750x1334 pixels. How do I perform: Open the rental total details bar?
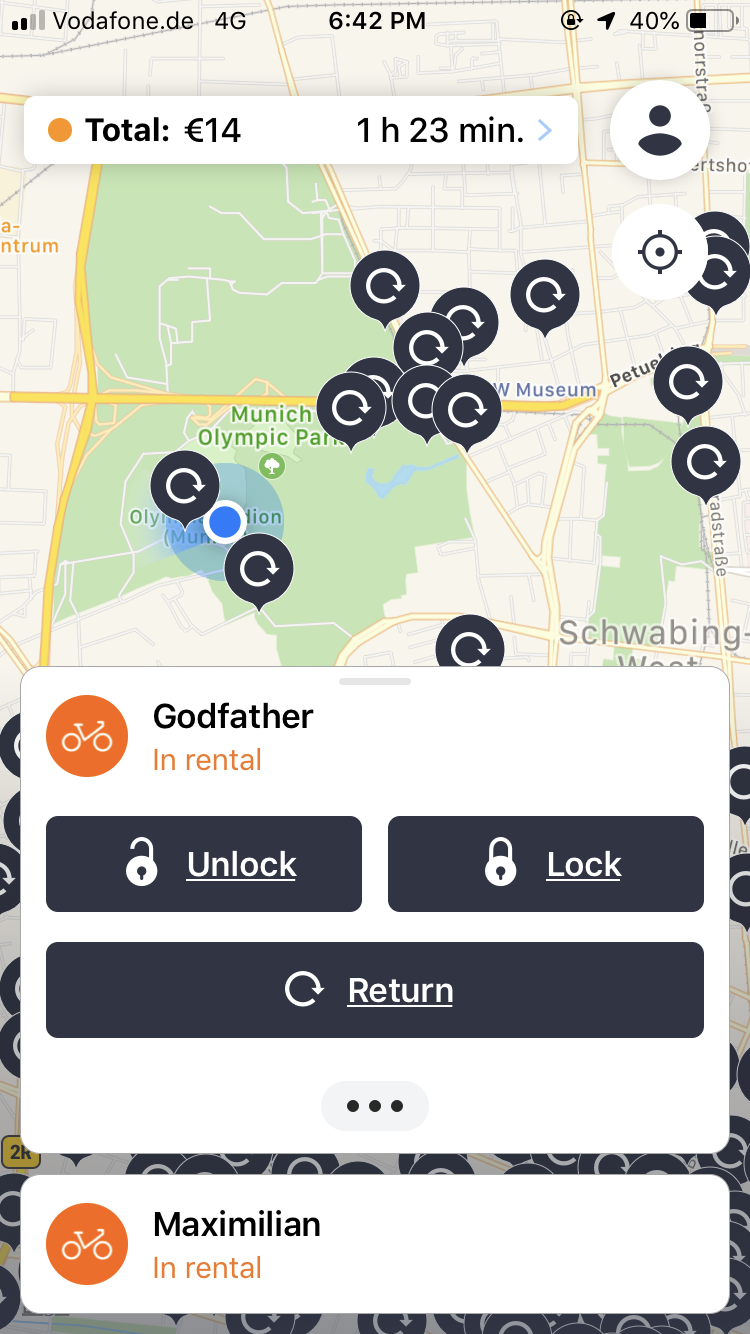click(300, 130)
